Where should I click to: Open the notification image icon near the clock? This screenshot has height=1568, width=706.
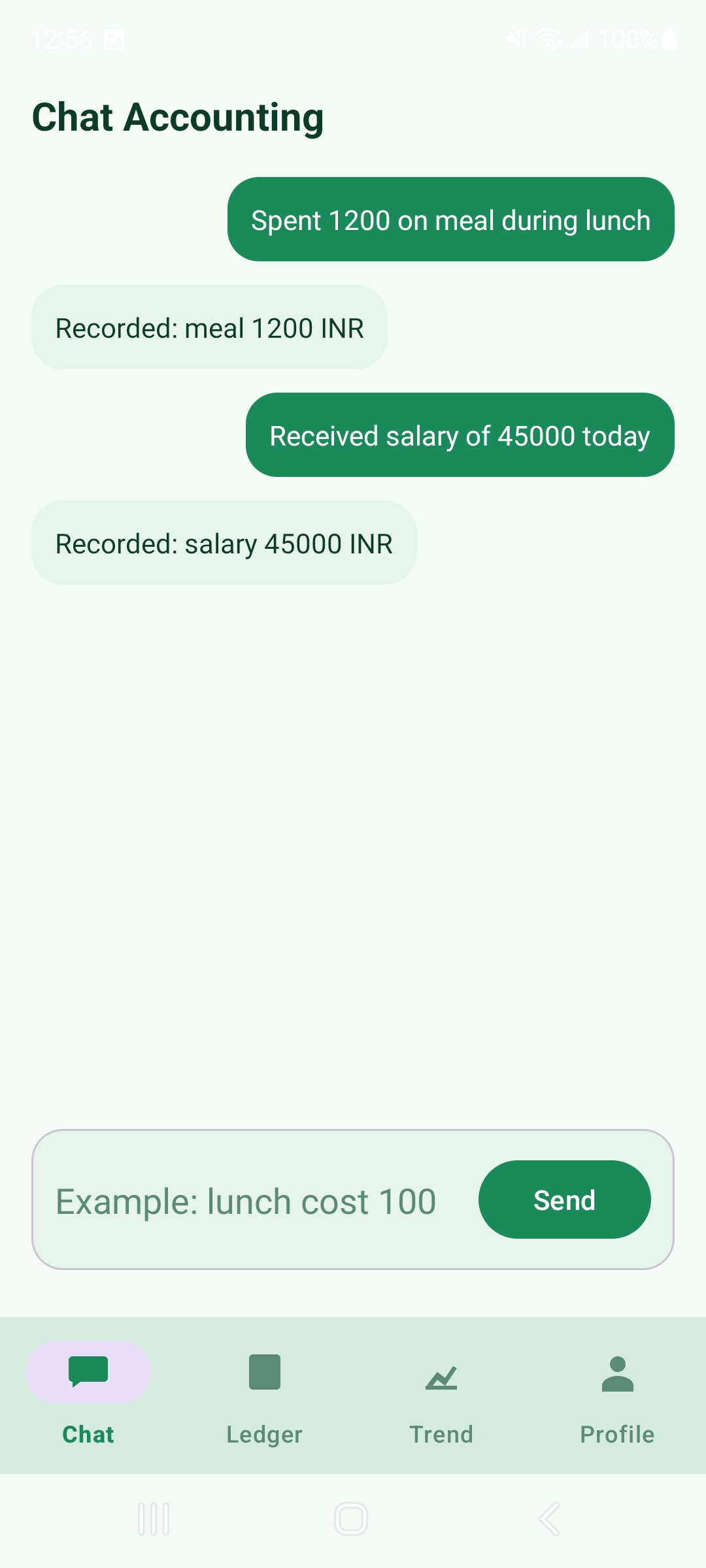[114, 39]
